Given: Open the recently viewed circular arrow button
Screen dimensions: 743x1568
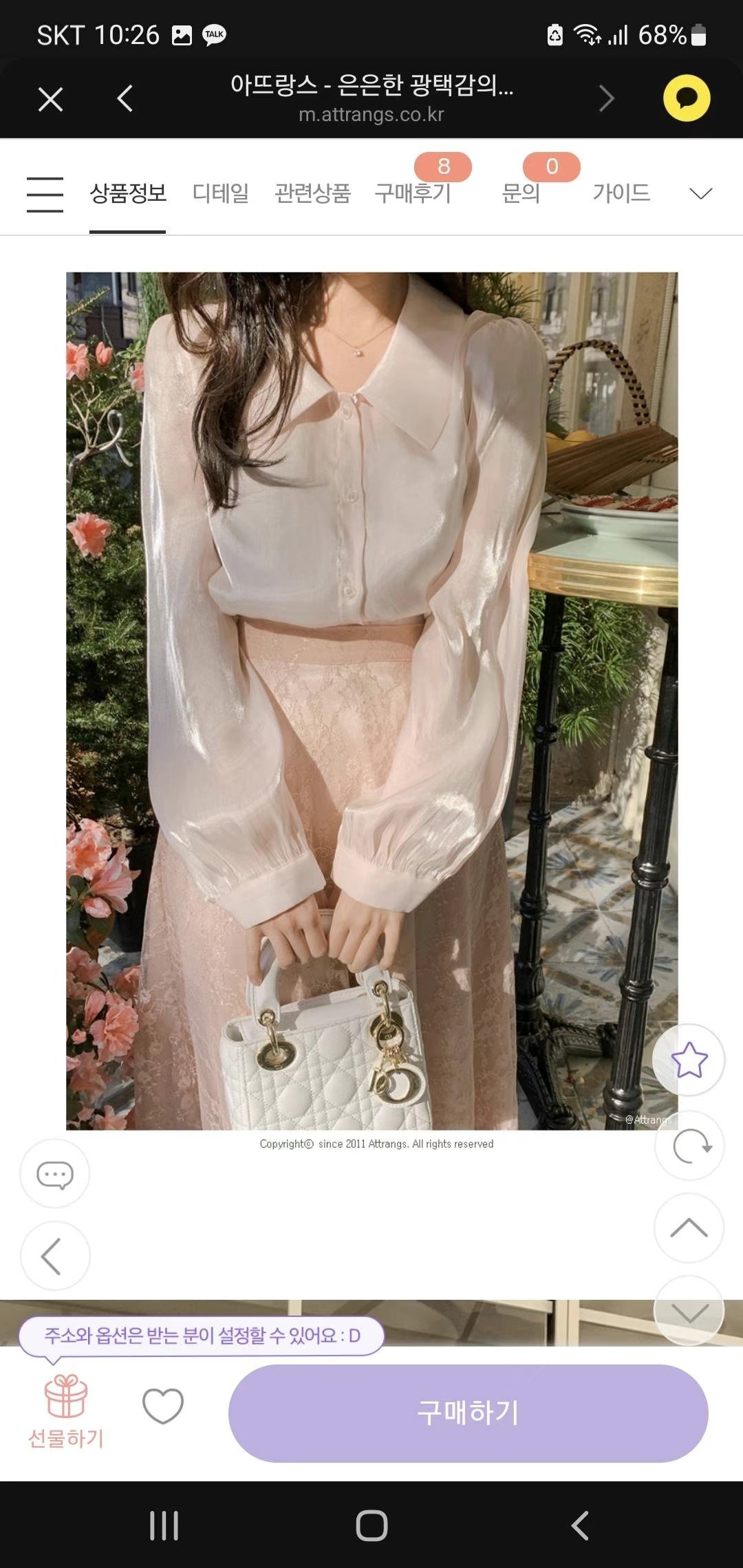Looking at the screenshot, I should pos(690,1146).
